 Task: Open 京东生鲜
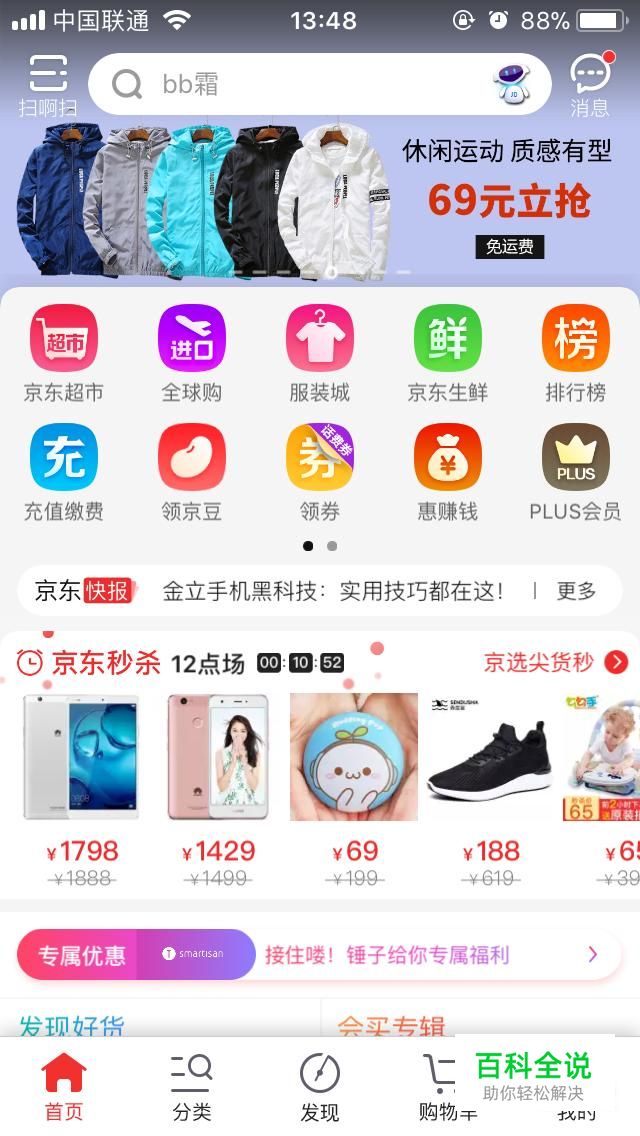(x=447, y=353)
